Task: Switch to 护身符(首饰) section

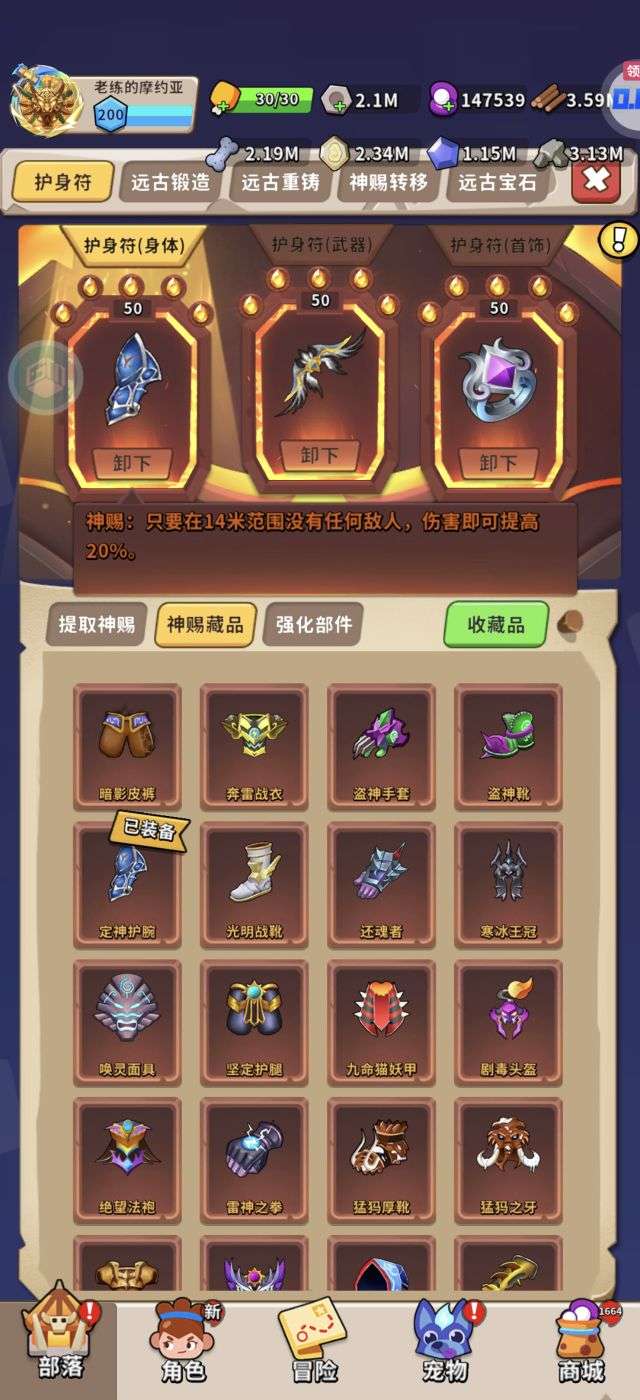Action: pyautogui.click(x=498, y=244)
